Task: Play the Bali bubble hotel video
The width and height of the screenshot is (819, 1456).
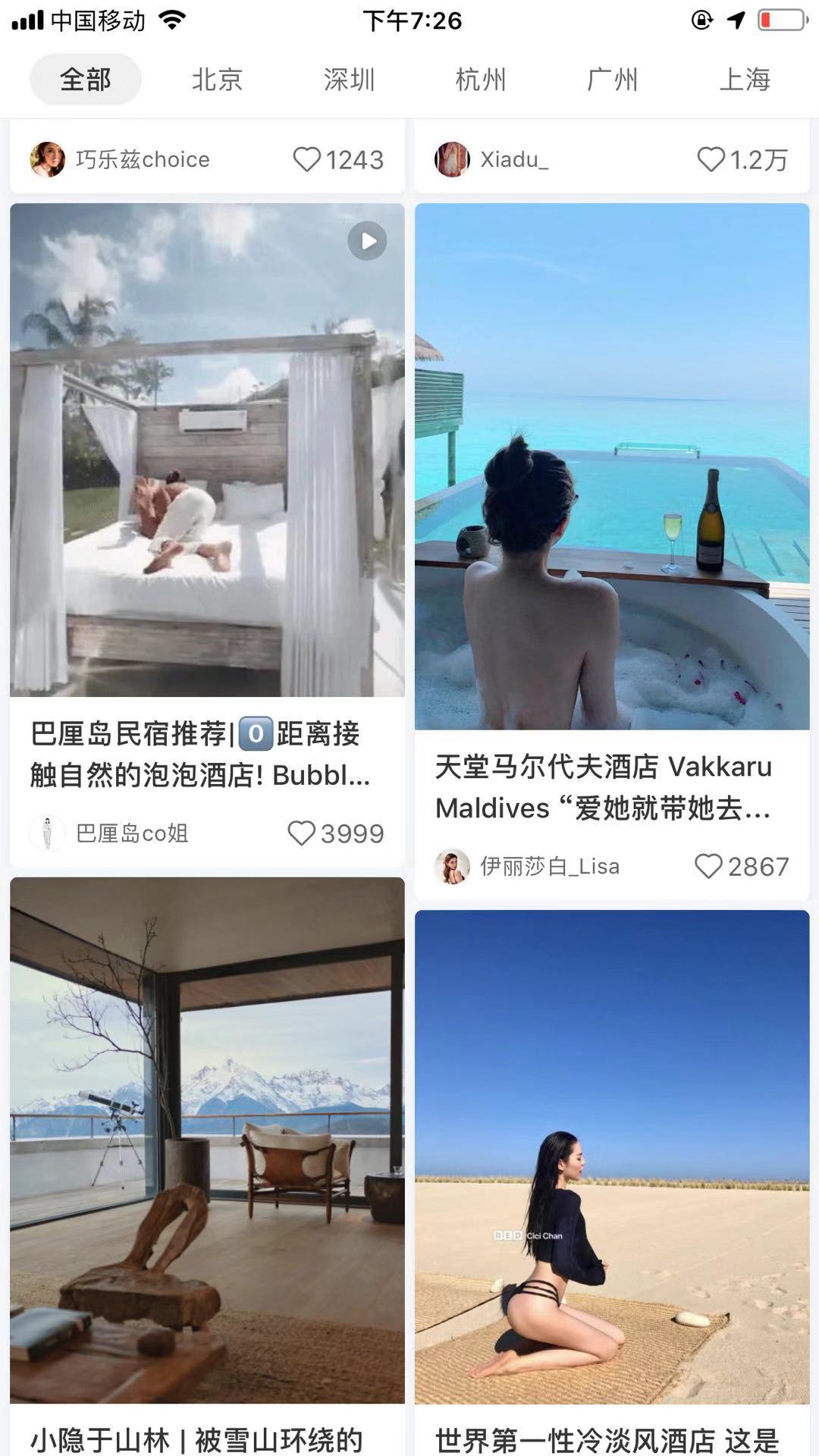Action: coord(366,240)
